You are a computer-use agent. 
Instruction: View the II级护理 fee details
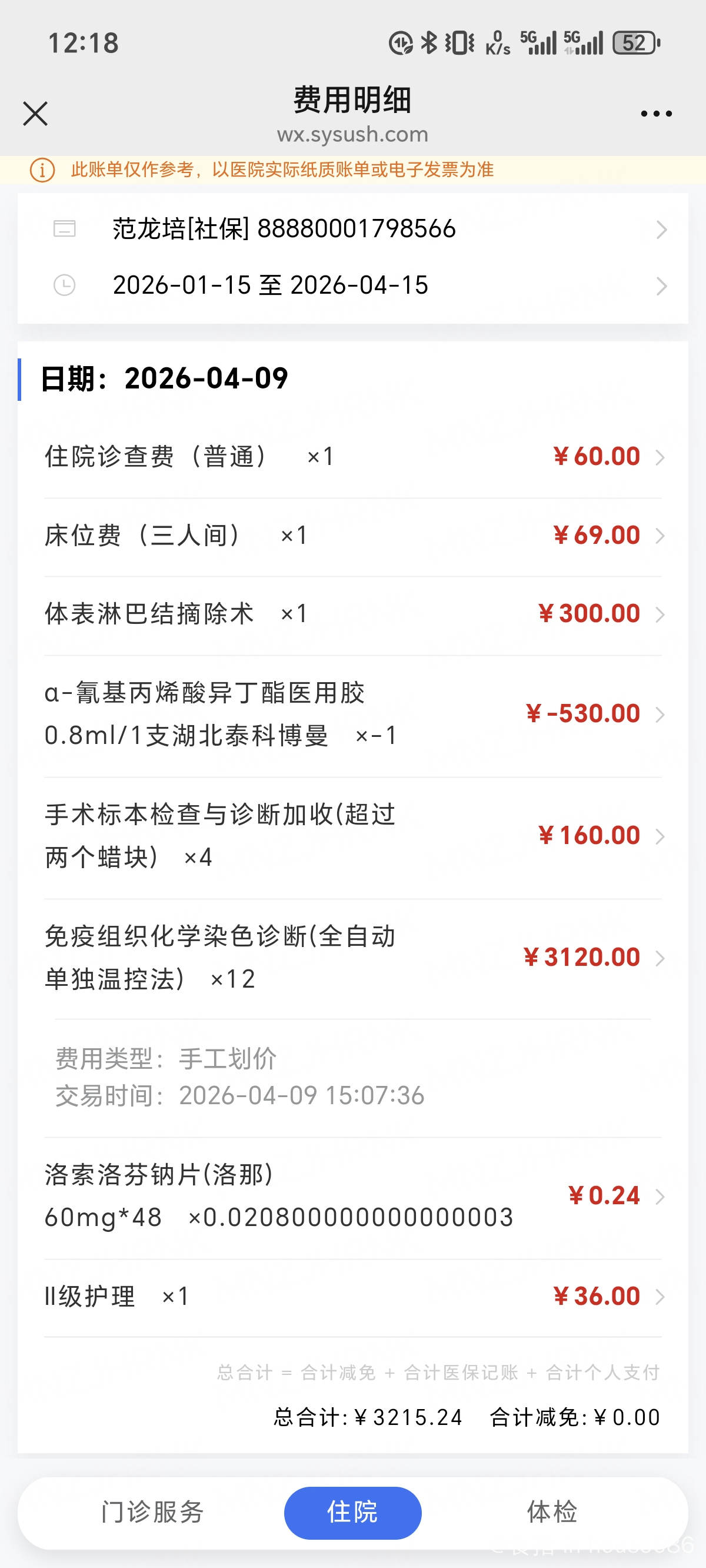[353, 1297]
